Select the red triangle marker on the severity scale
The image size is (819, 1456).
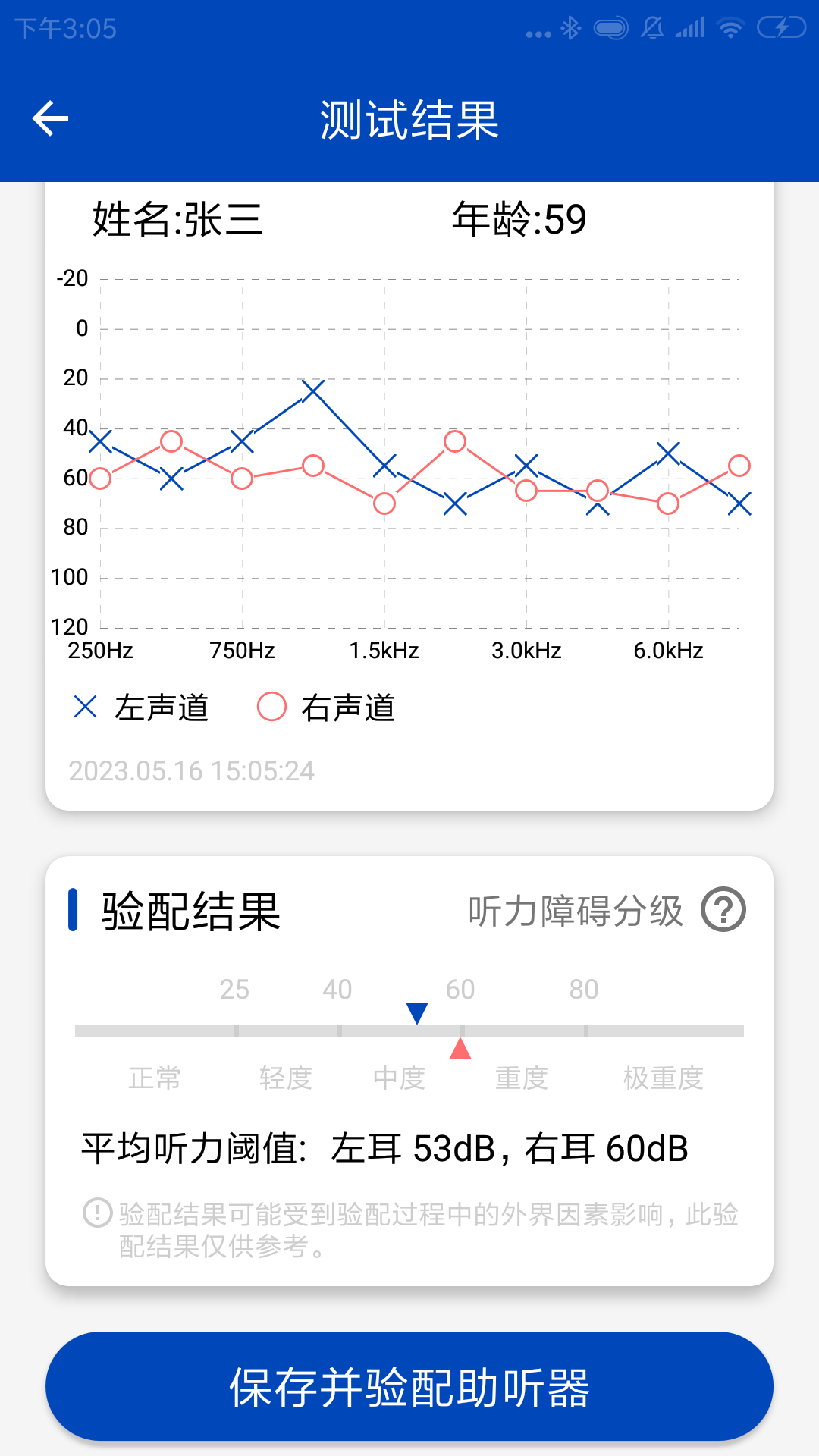460,1048
